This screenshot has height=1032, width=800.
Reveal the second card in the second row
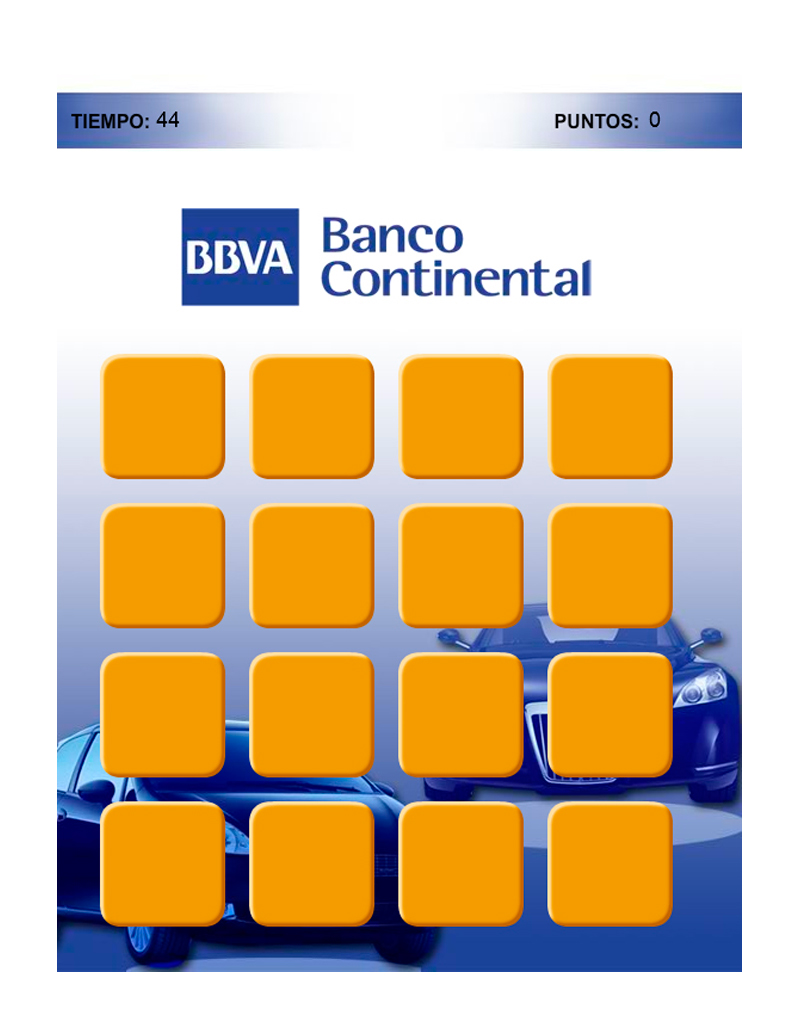312,565
